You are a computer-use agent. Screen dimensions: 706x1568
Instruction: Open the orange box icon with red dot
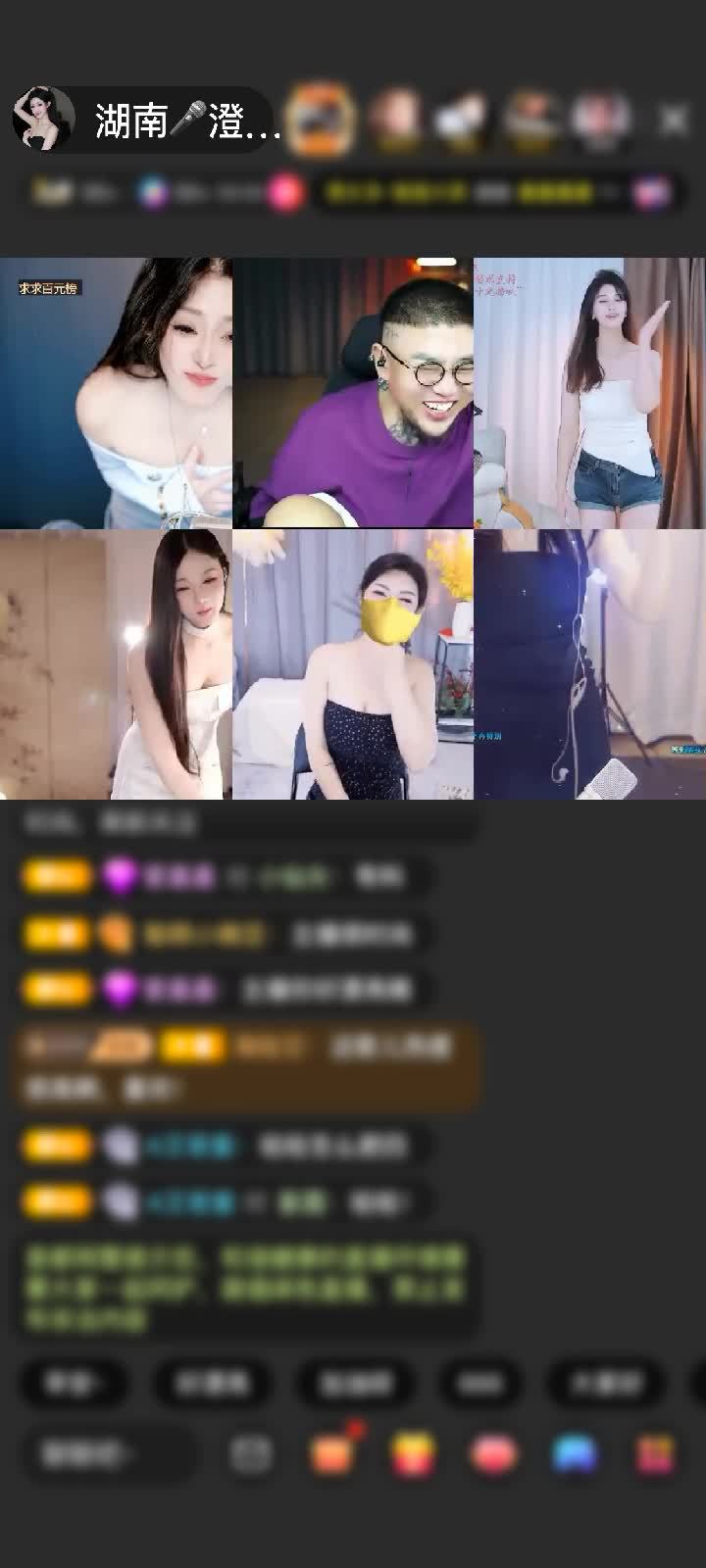point(331,1454)
